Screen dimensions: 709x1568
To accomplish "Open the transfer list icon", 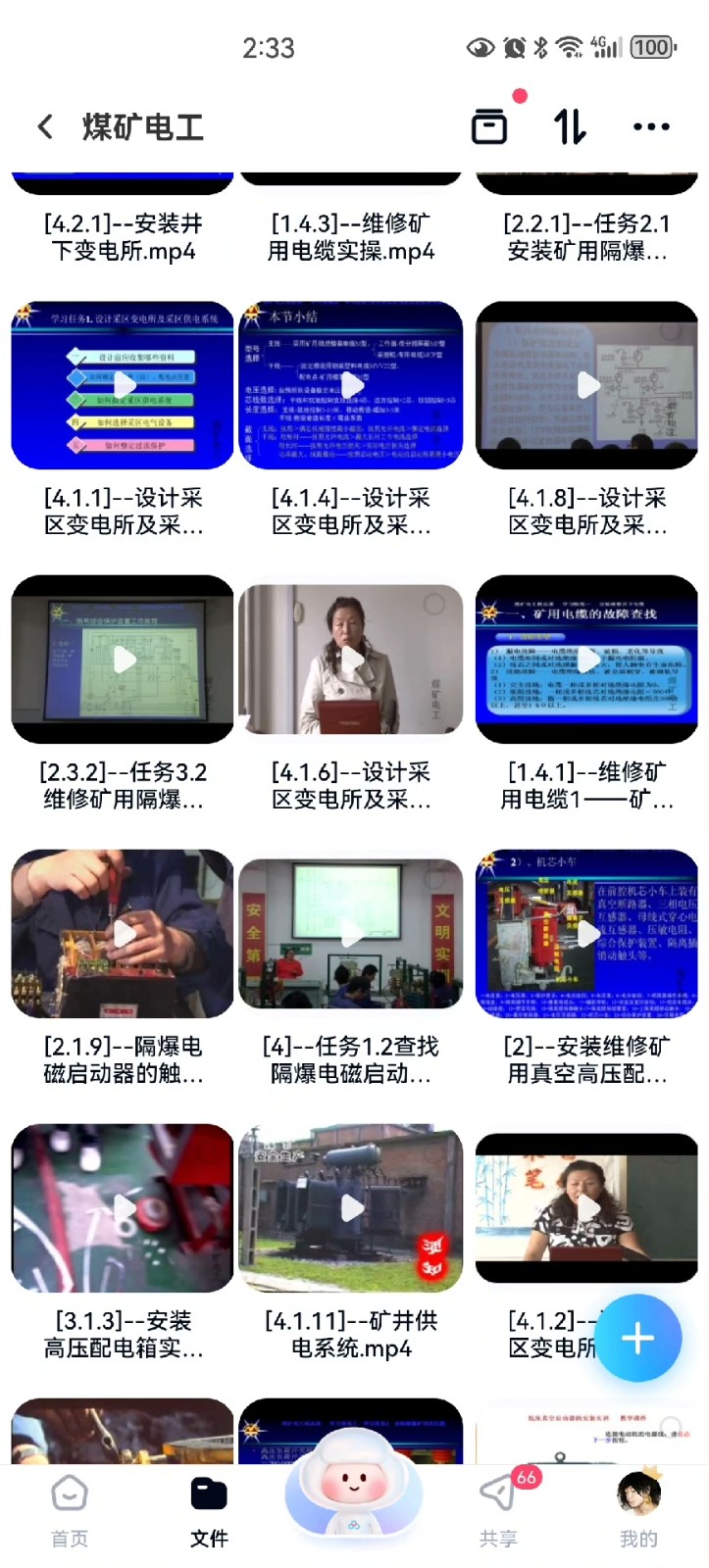I will point(489,126).
